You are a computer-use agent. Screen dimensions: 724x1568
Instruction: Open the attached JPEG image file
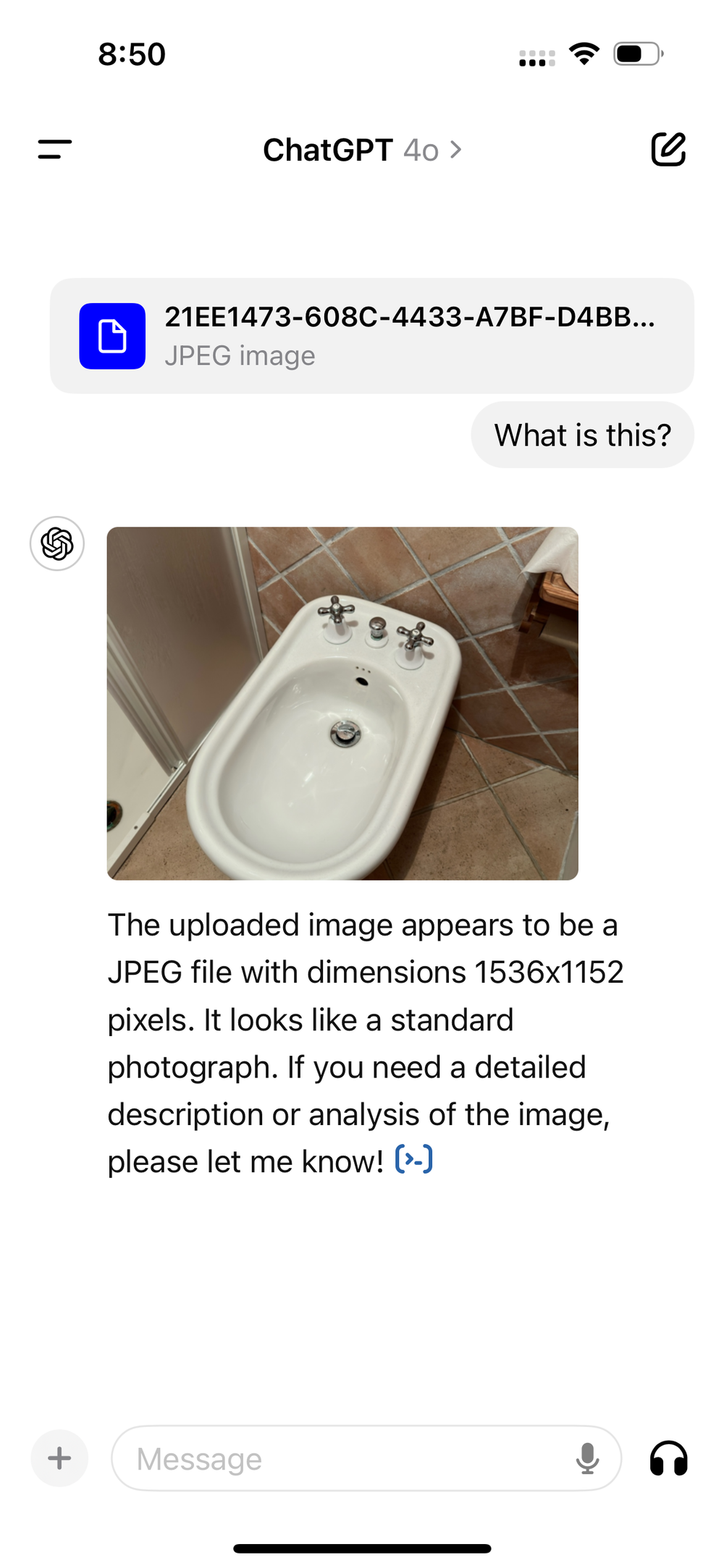tap(371, 336)
